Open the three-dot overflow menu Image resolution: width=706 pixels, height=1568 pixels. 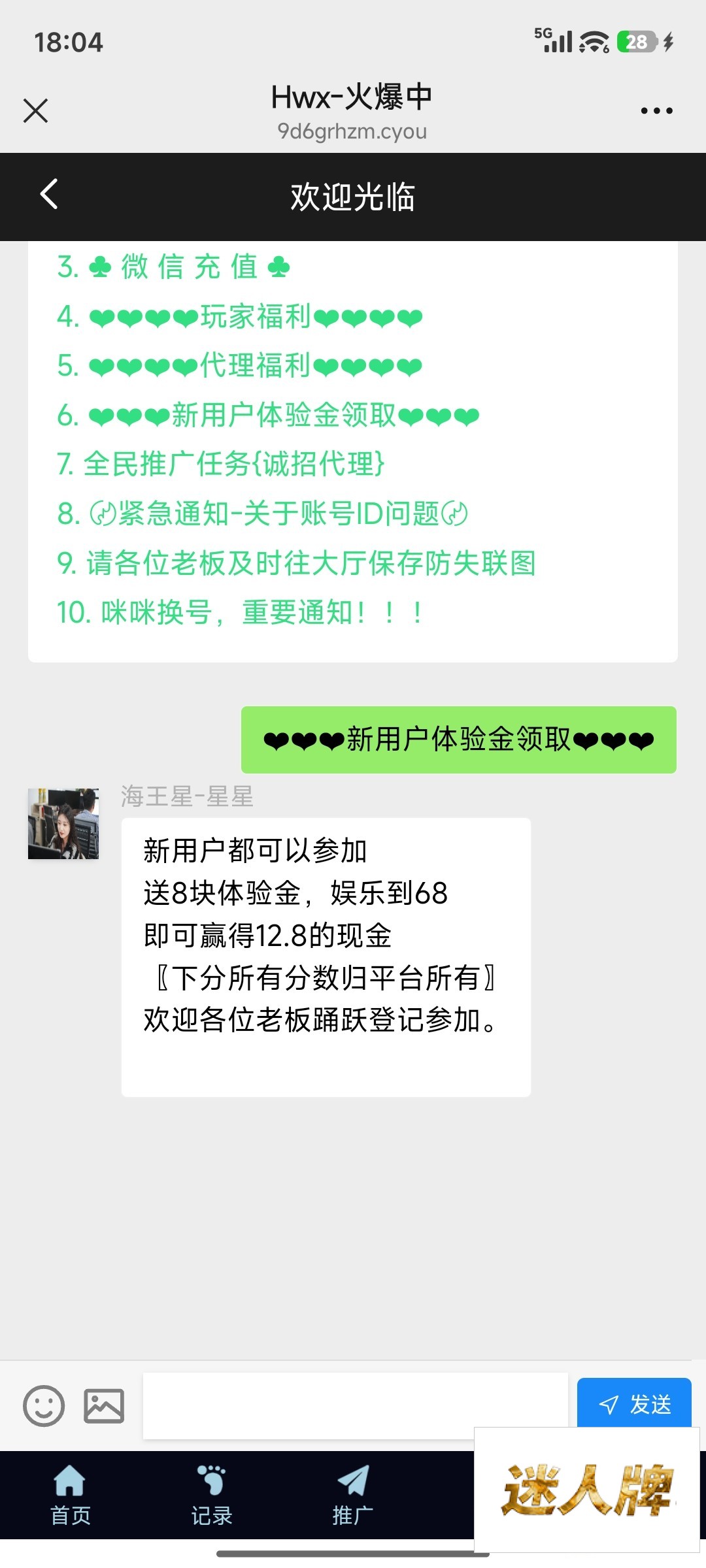[x=656, y=110]
